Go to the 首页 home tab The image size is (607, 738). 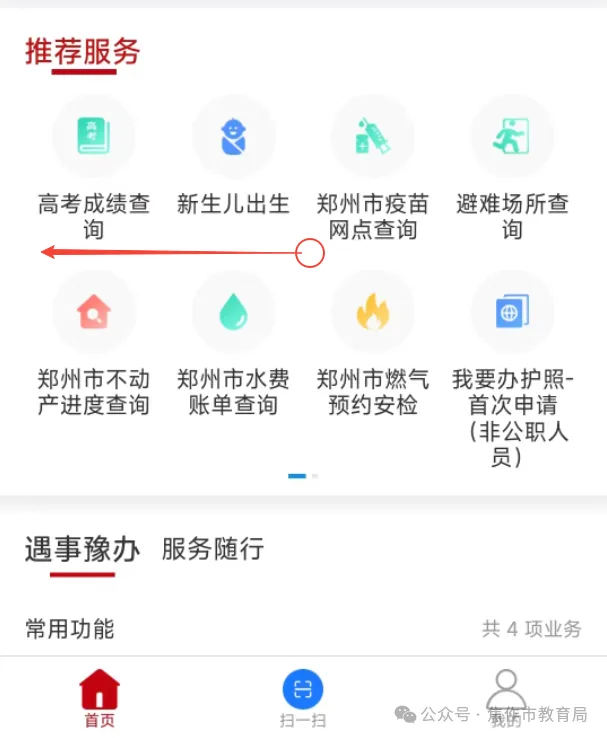point(99,698)
